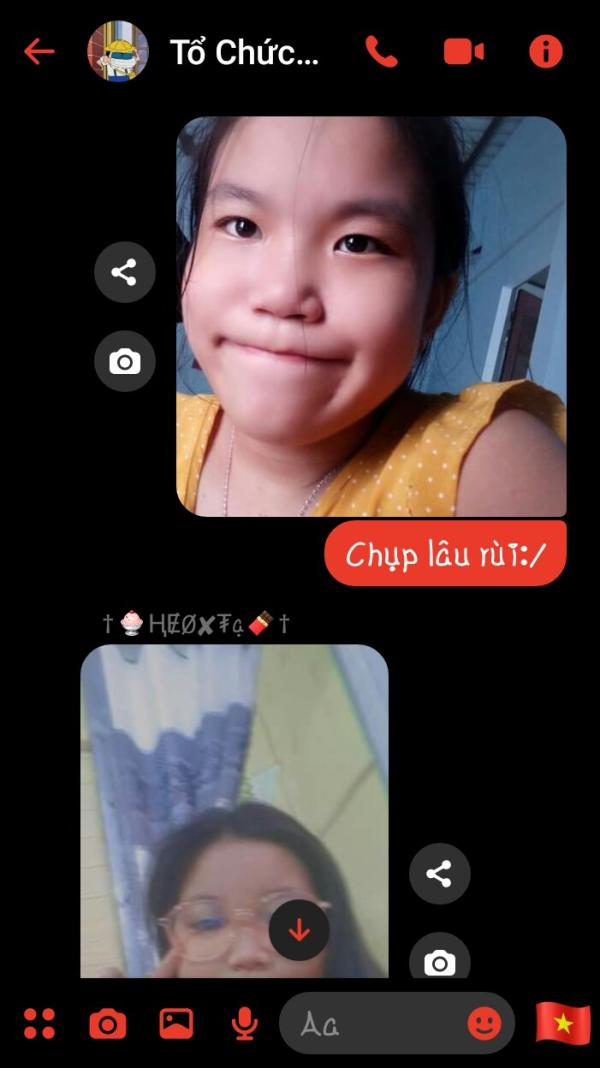Share the received hammock photo
The width and height of the screenshot is (600, 1068).
tap(440, 873)
